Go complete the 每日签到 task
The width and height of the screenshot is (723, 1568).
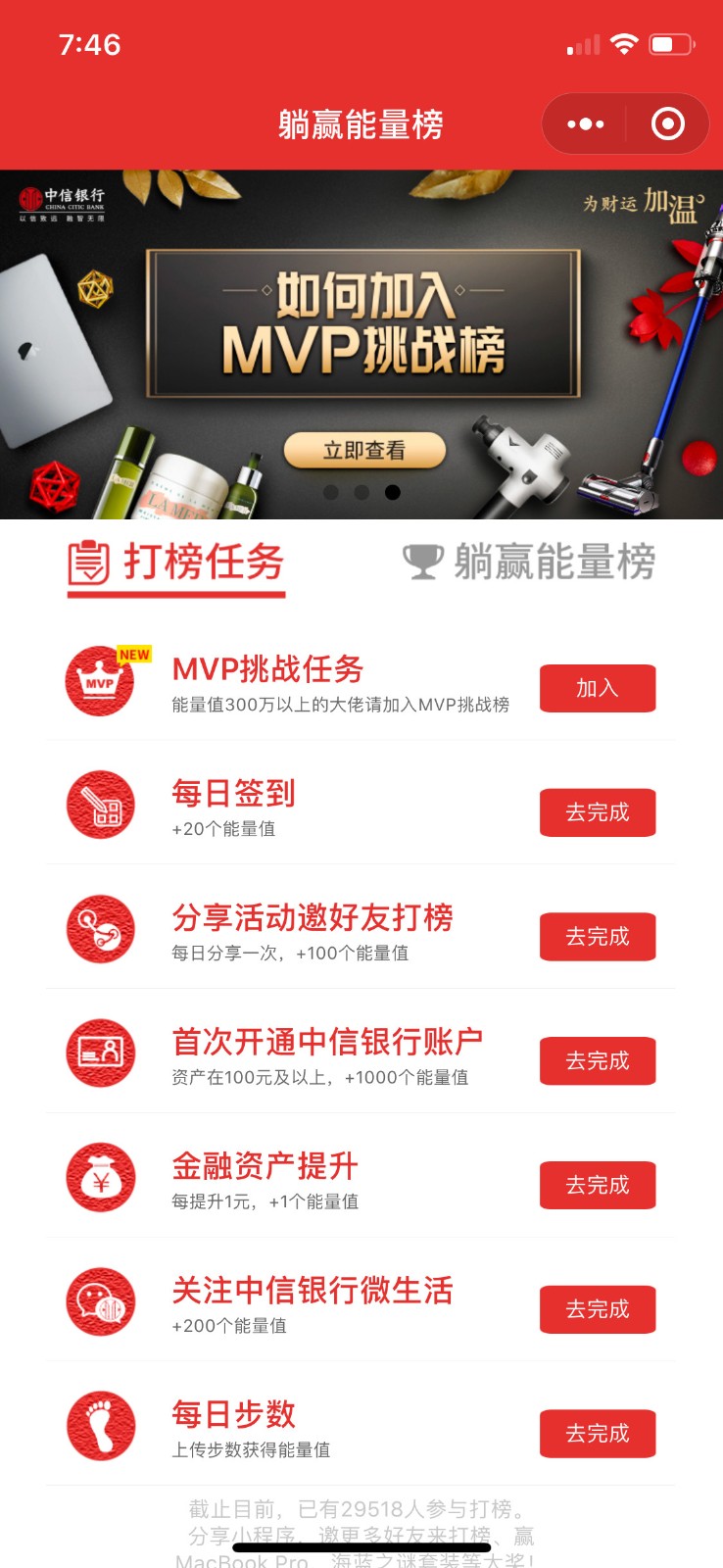tap(597, 812)
